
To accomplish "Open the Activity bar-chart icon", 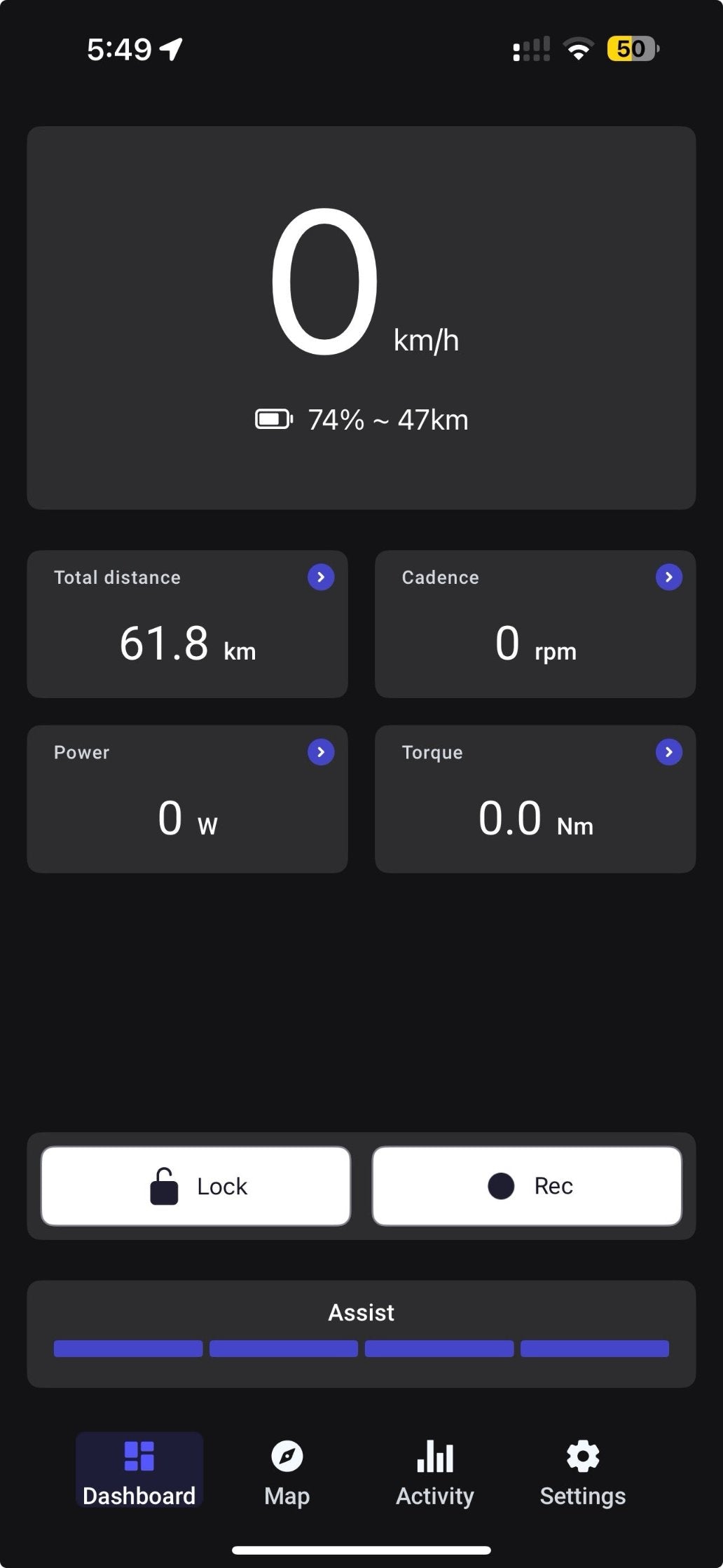I will point(434,1456).
